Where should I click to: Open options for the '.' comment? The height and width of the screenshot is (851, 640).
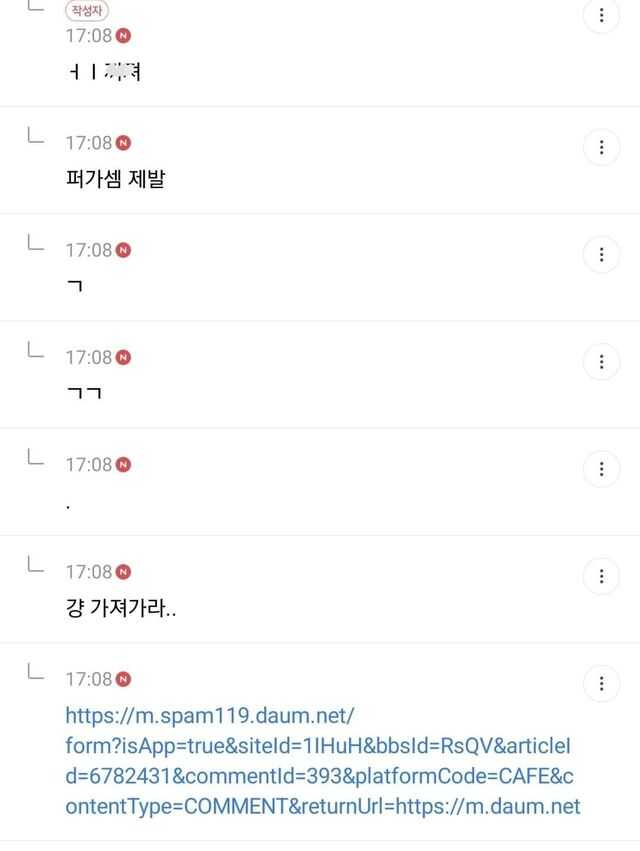point(601,469)
